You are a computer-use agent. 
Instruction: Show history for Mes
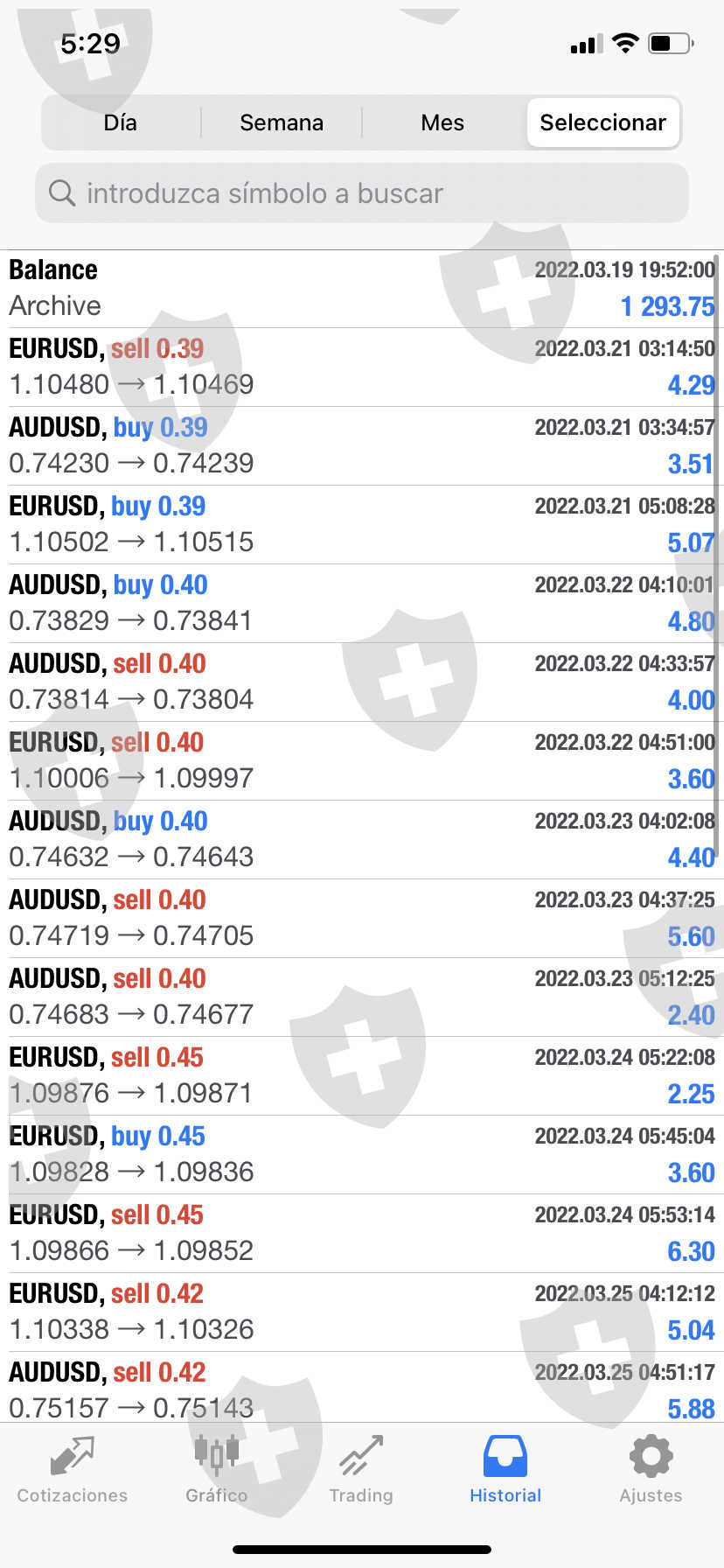tap(442, 122)
